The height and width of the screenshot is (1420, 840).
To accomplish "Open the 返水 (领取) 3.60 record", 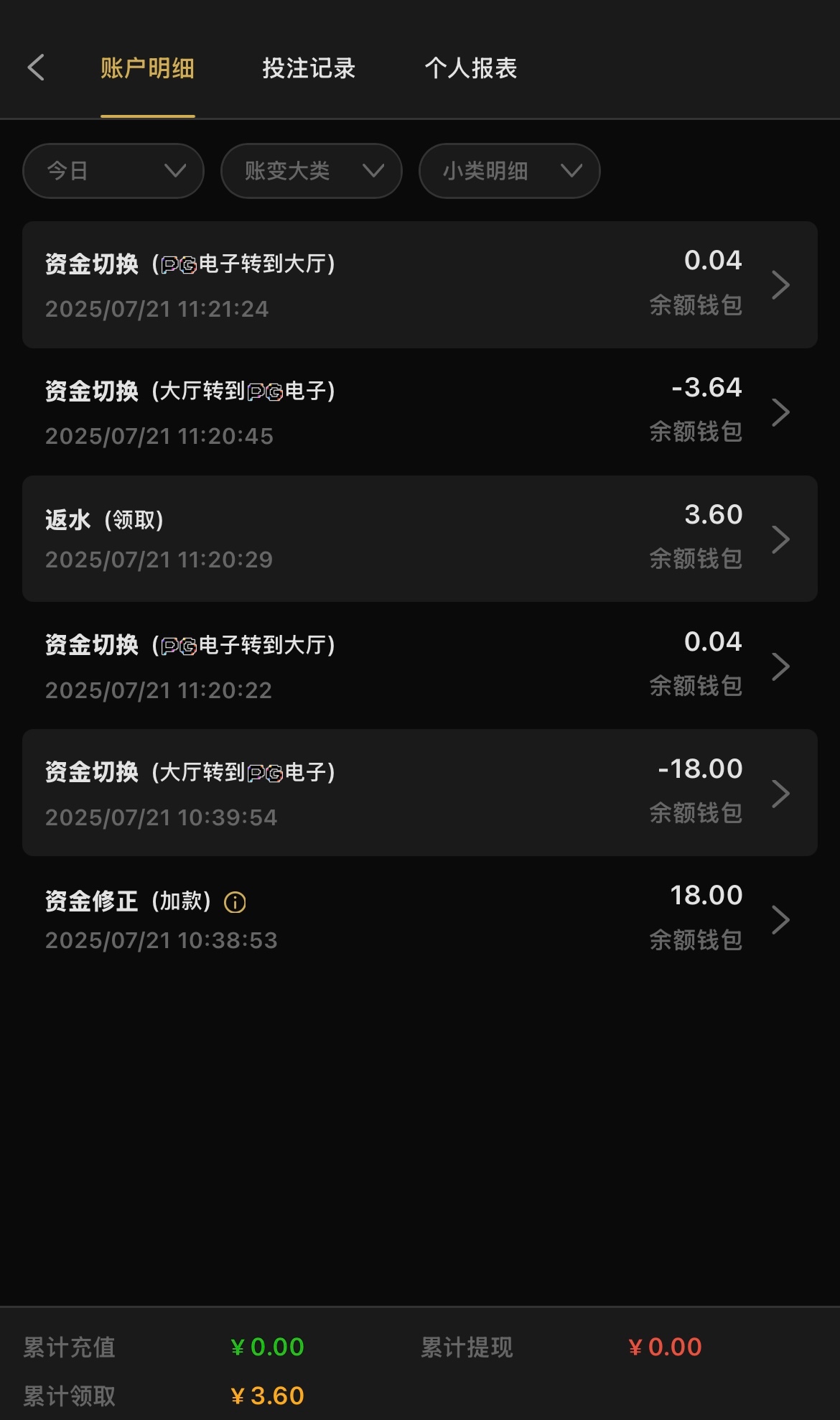I will coord(419,539).
